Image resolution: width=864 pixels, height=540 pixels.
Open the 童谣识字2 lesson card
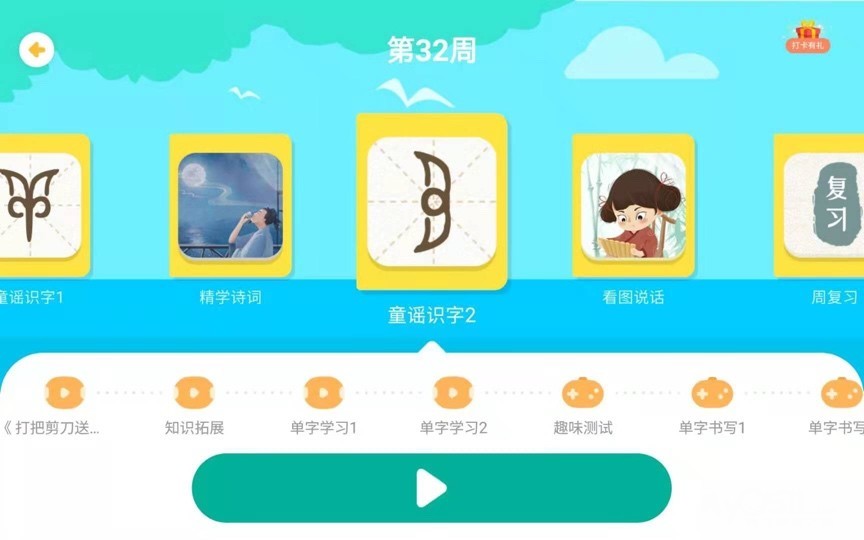click(431, 202)
